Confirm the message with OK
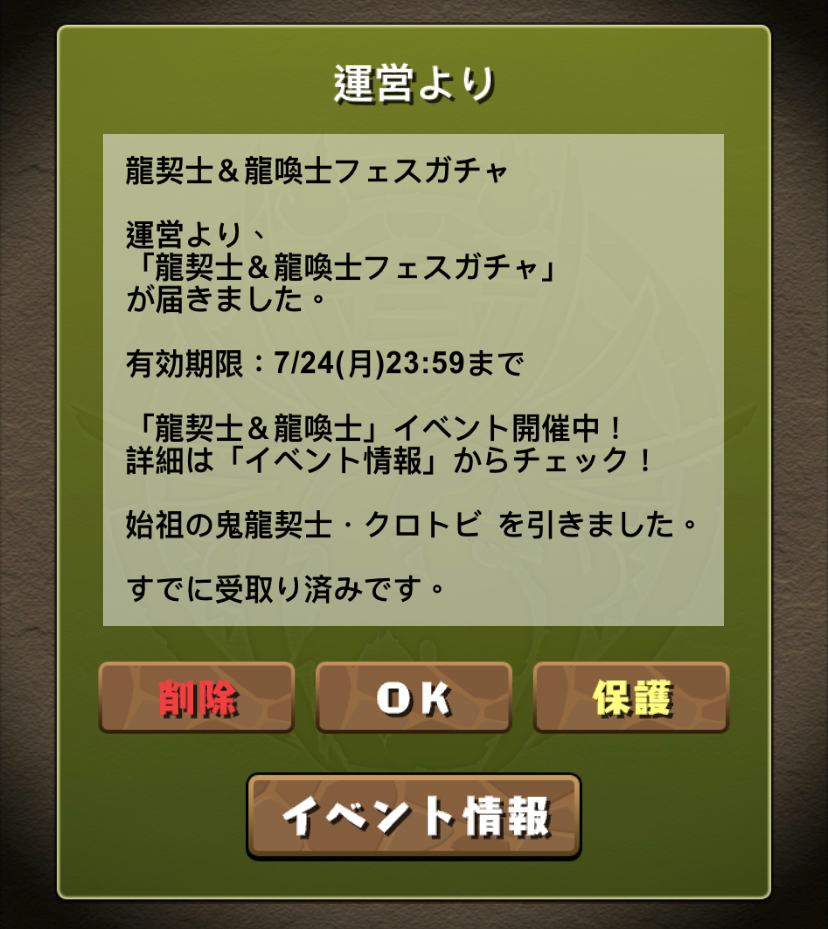This screenshot has width=828, height=929. [413, 698]
